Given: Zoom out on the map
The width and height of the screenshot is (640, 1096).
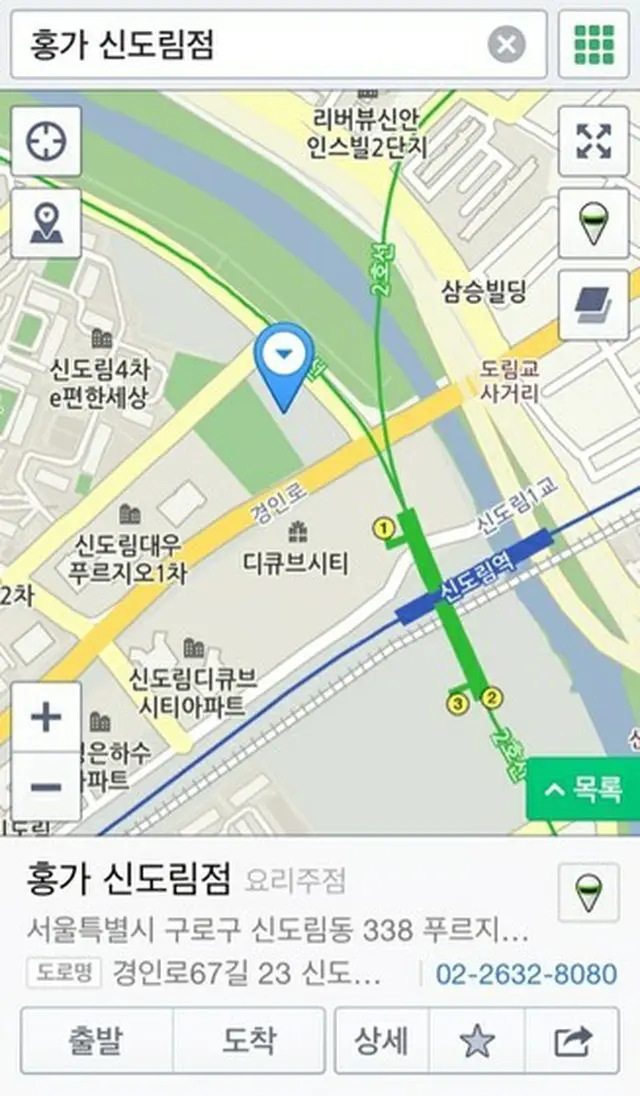Looking at the screenshot, I should click(x=46, y=787).
